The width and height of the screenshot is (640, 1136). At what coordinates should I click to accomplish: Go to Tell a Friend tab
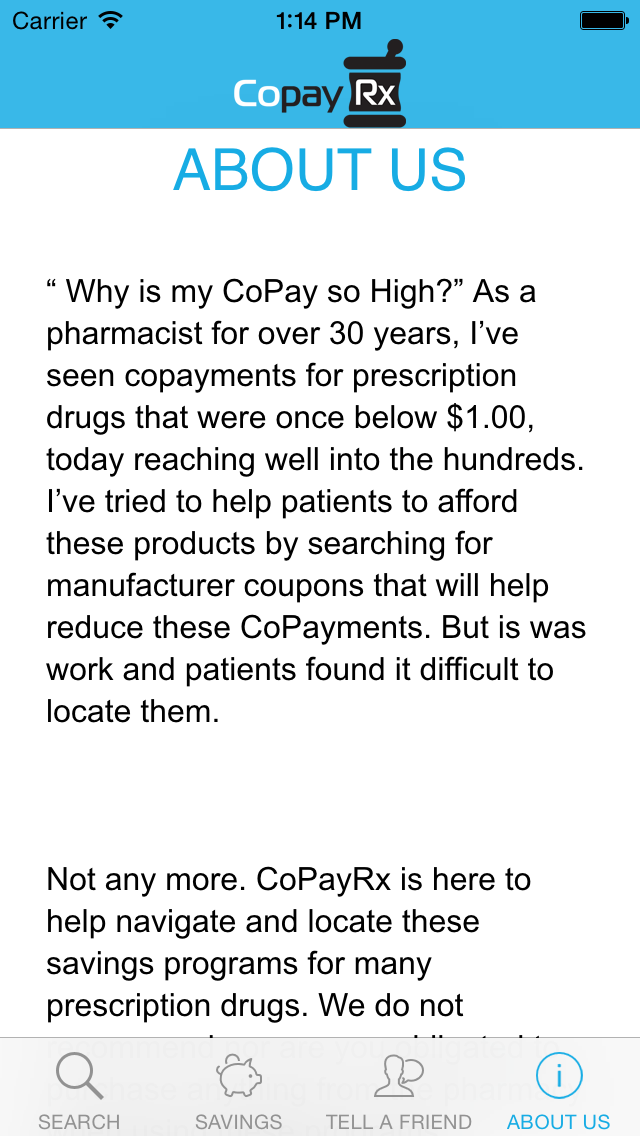pyautogui.click(x=399, y=1090)
